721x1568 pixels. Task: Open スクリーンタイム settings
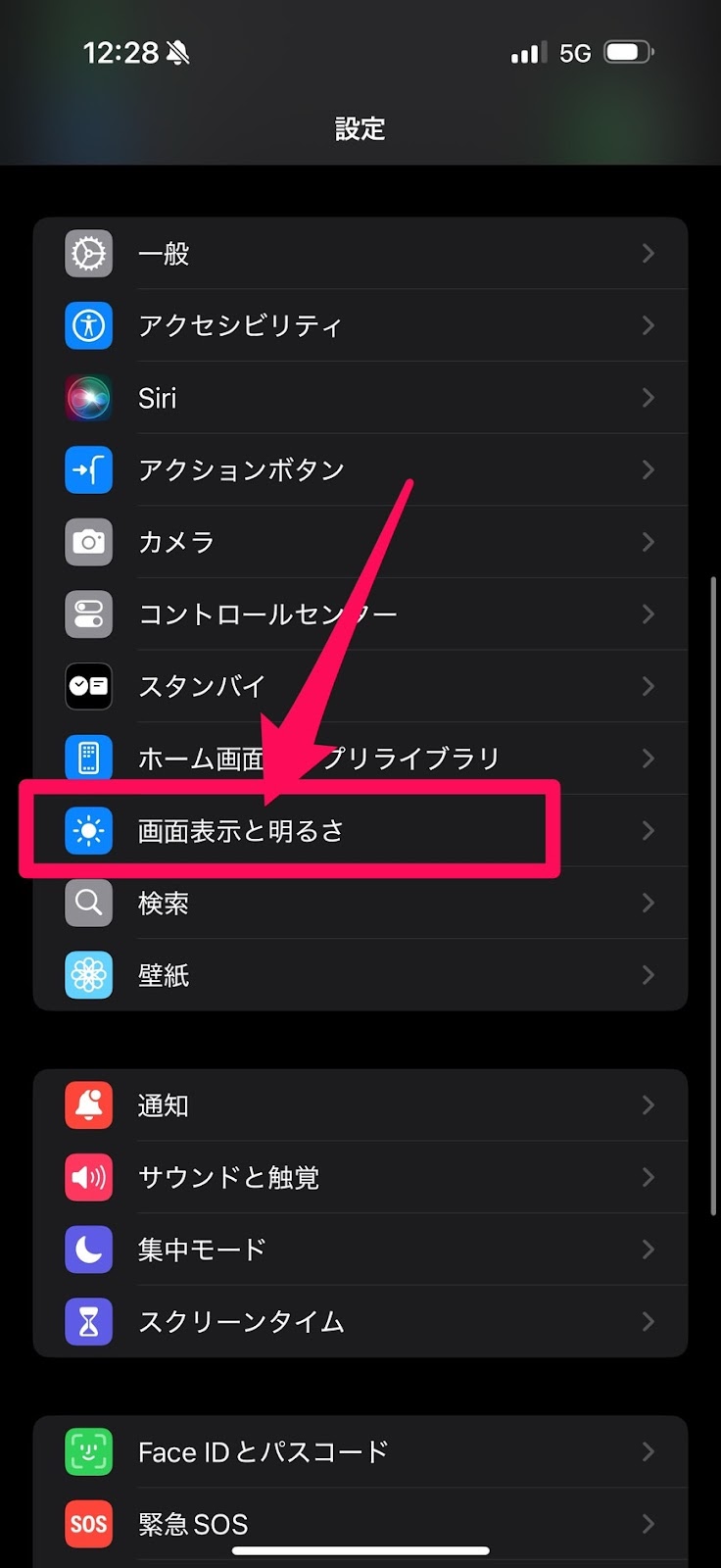pos(360,1322)
